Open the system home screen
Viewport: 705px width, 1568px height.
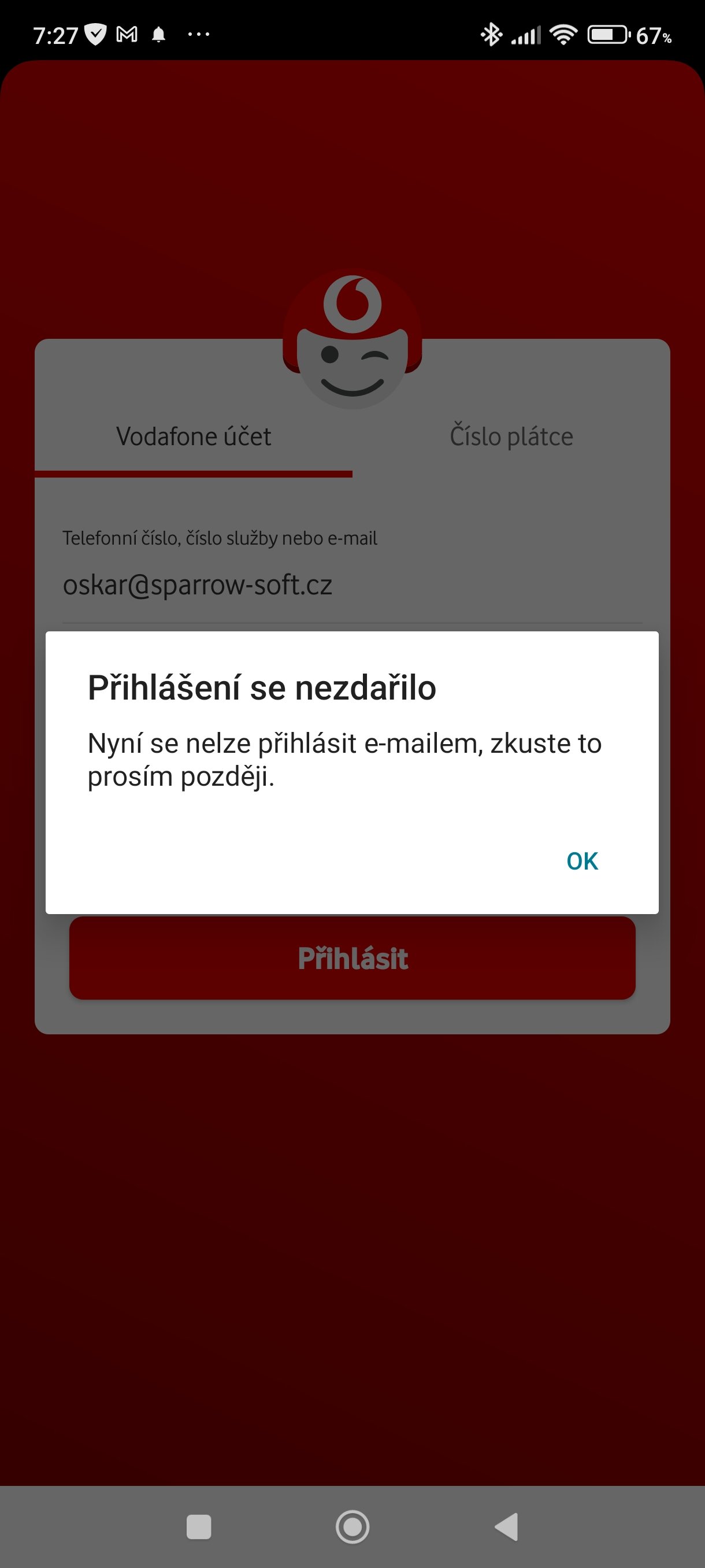point(352,1526)
